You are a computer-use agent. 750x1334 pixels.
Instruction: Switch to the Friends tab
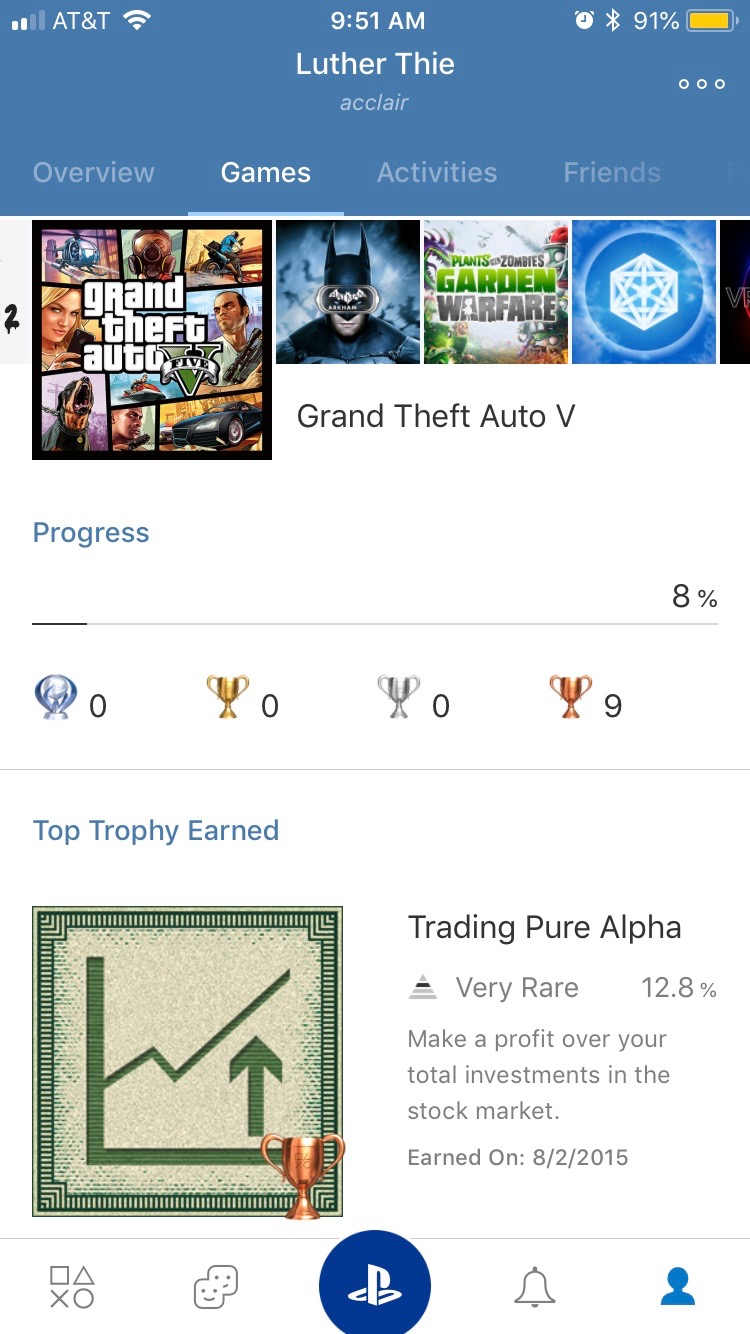[x=611, y=172]
